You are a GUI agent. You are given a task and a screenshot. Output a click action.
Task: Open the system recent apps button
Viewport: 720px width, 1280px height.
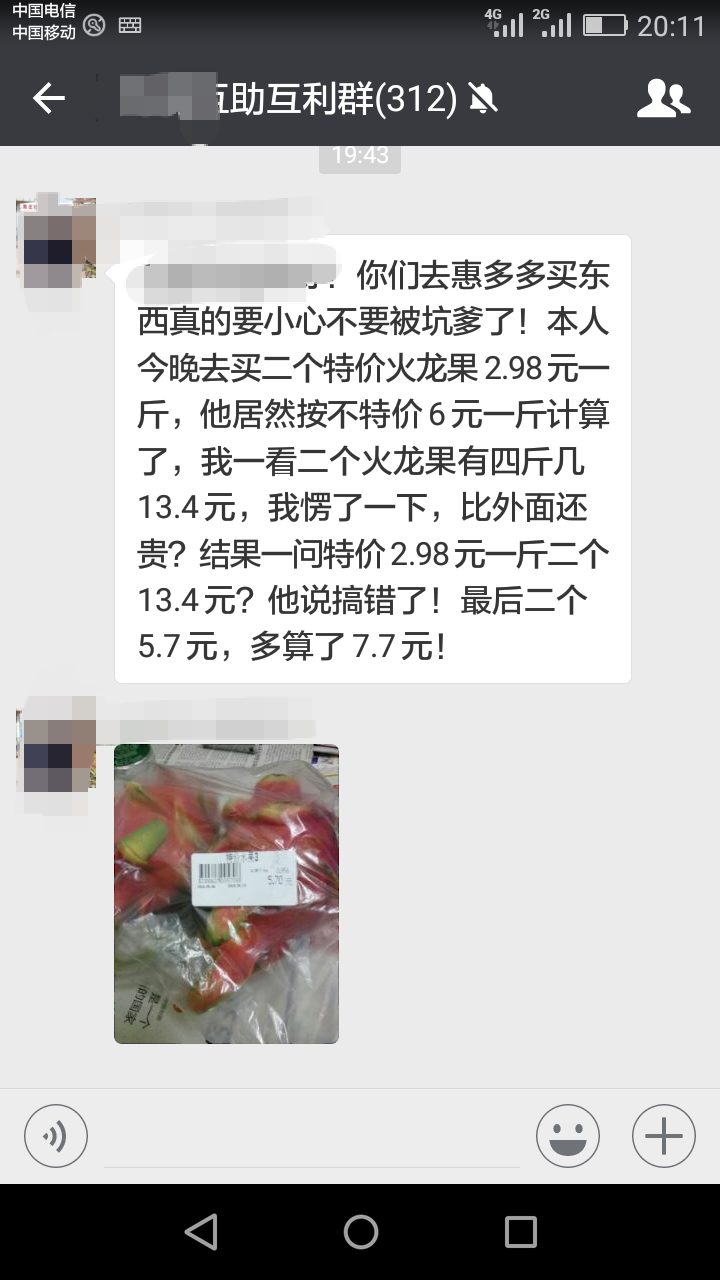(520, 1232)
